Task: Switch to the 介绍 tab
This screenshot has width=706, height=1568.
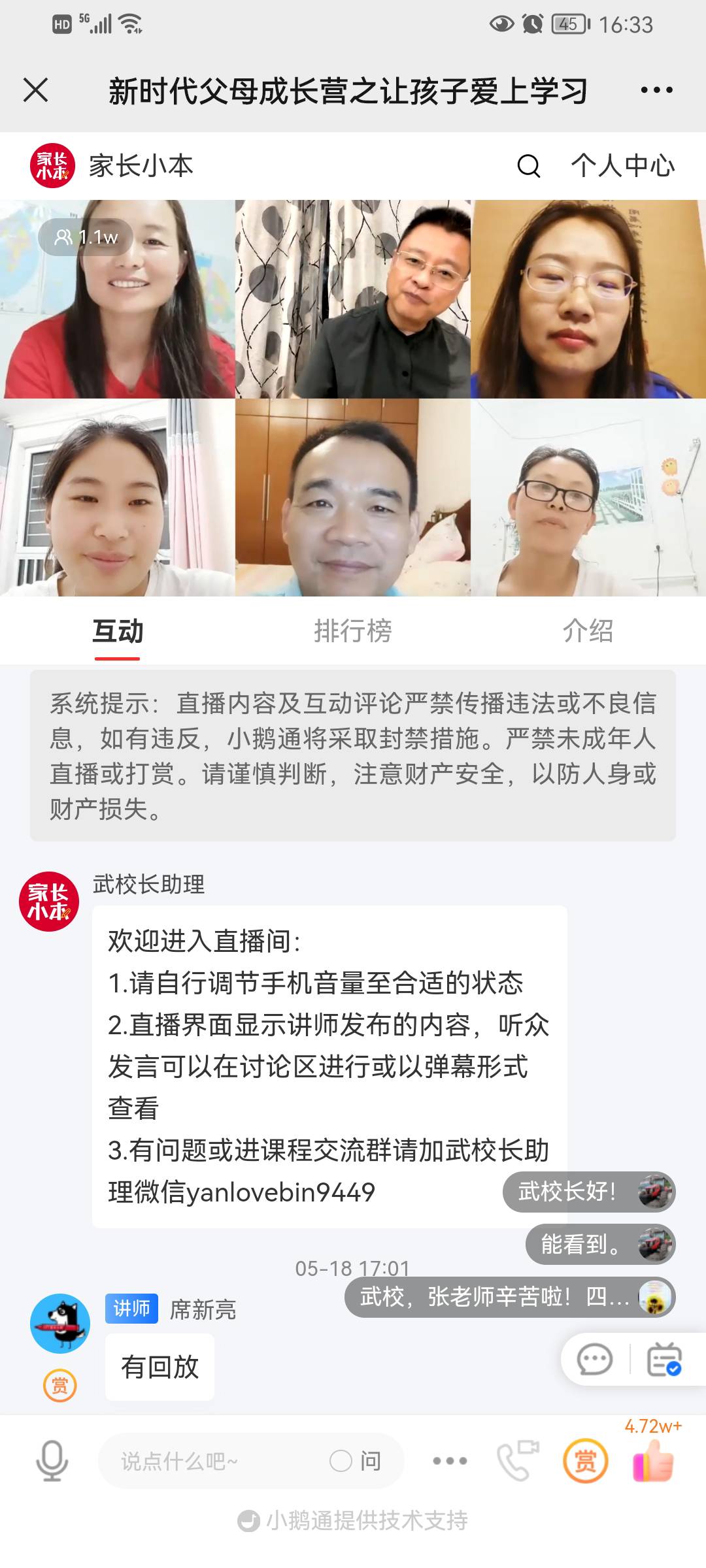Action: coord(588,632)
